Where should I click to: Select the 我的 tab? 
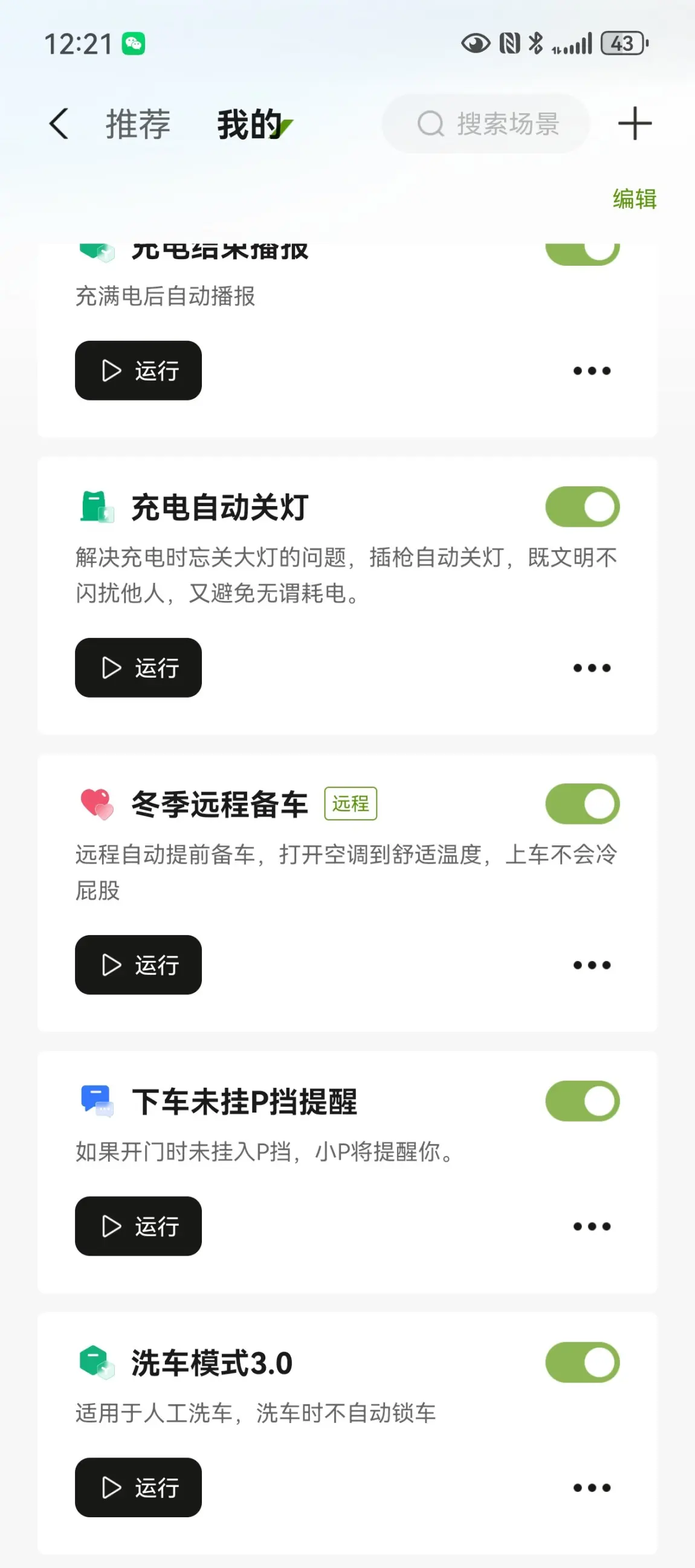pos(250,124)
